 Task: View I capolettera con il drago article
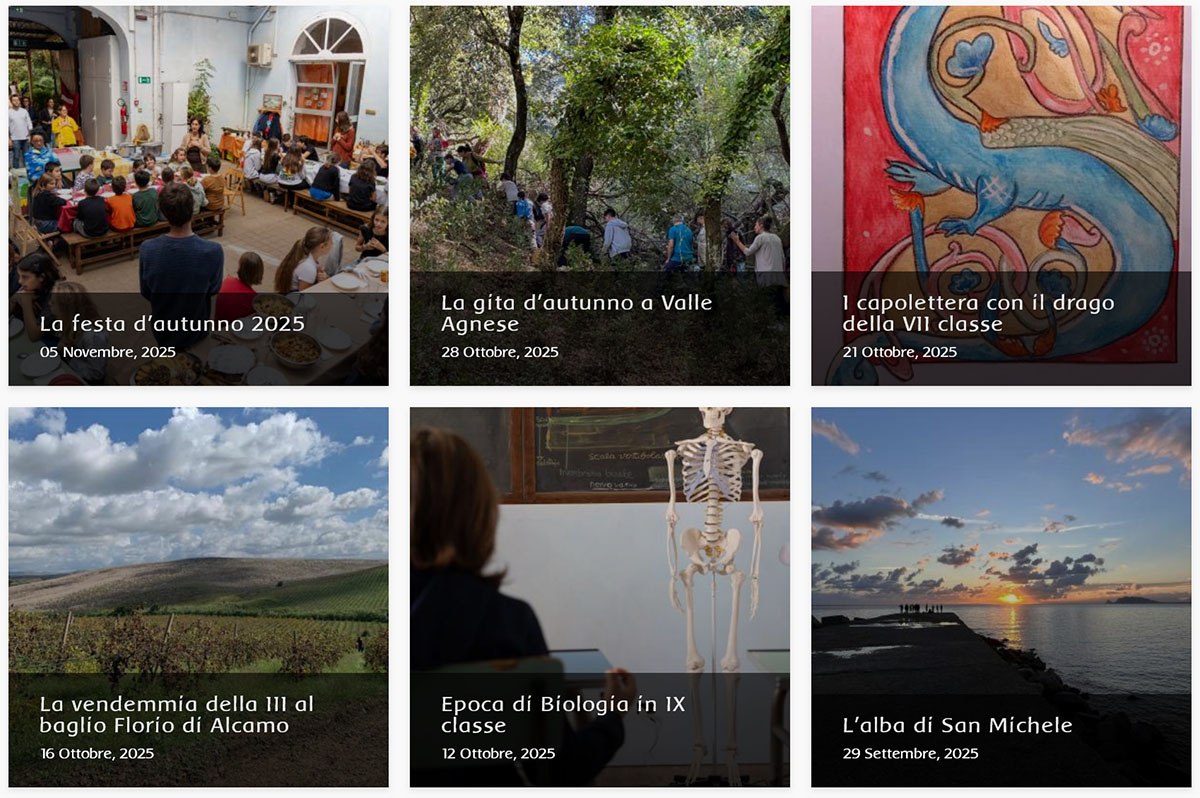tap(977, 313)
